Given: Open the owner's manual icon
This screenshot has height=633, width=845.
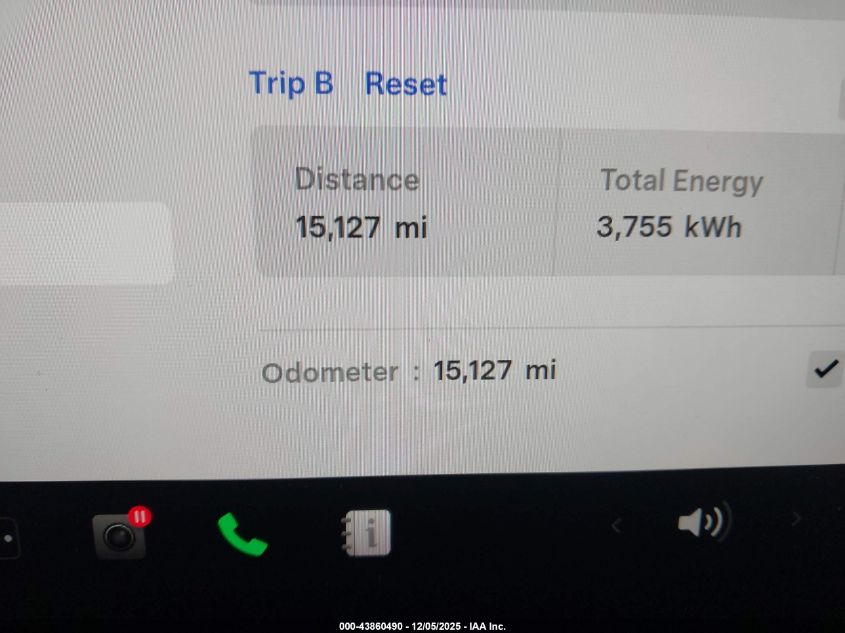Looking at the screenshot, I should click(365, 533).
